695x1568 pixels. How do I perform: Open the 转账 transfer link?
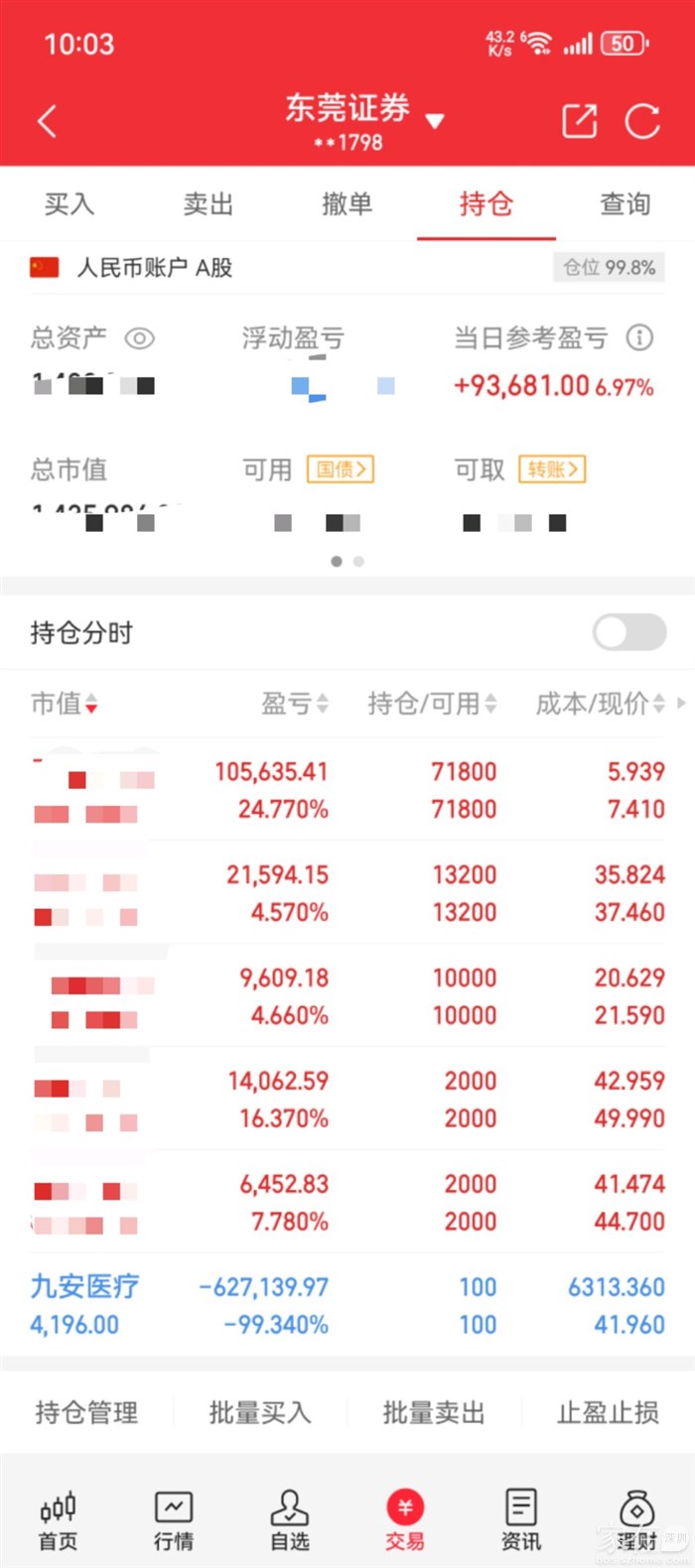(x=553, y=469)
